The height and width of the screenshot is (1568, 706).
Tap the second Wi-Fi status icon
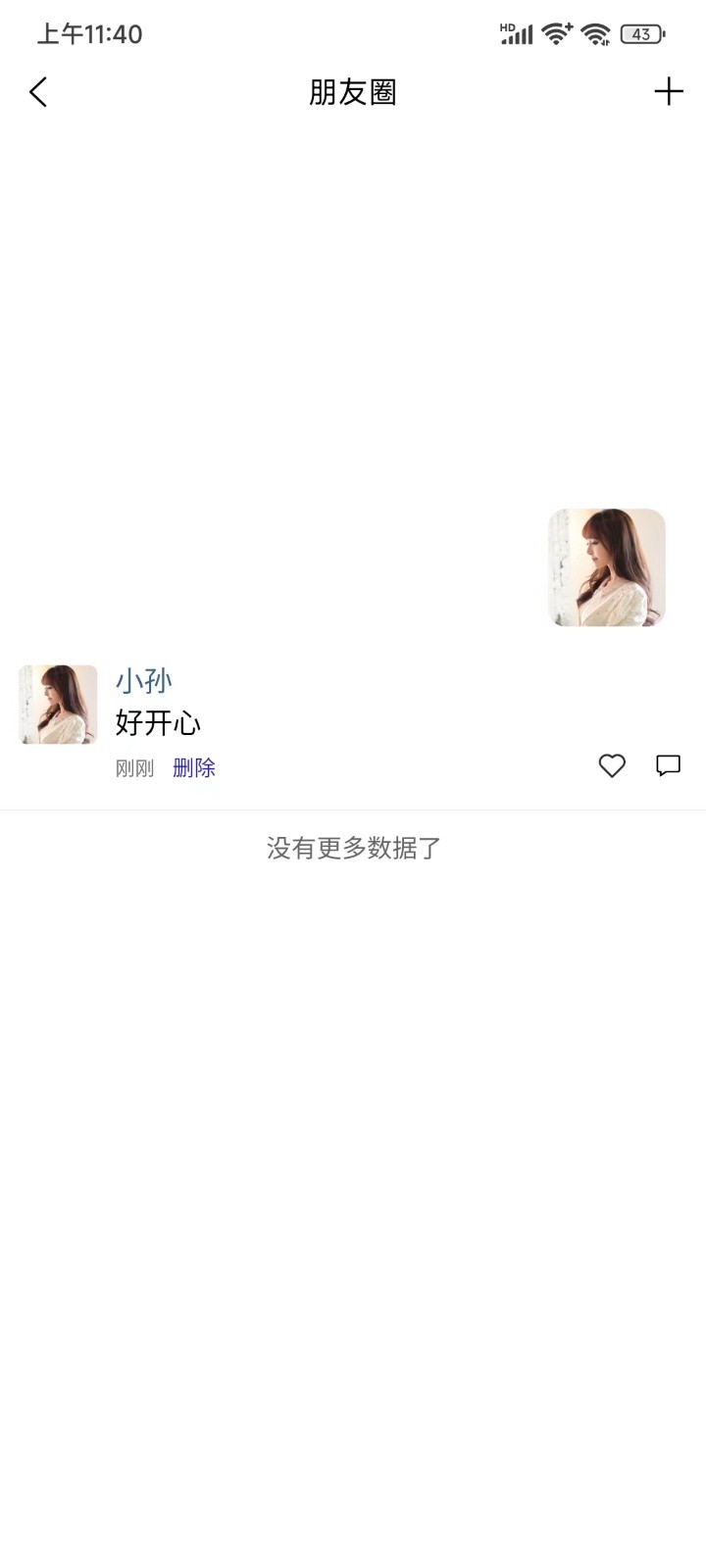594,34
